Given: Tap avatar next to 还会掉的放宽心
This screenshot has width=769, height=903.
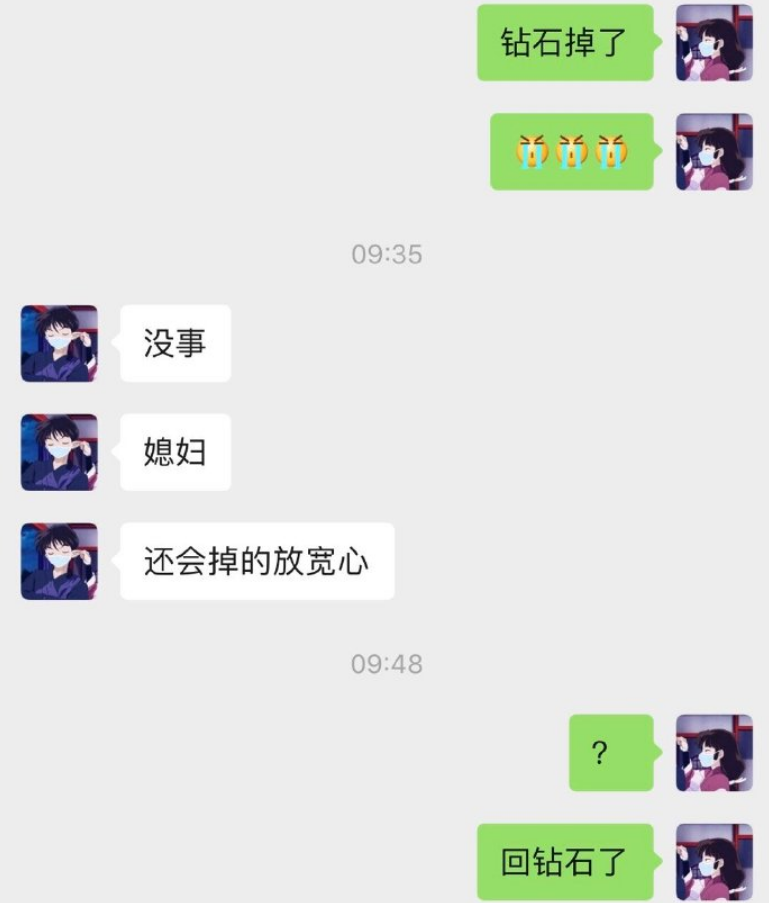Looking at the screenshot, I should [x=59, y=561].
